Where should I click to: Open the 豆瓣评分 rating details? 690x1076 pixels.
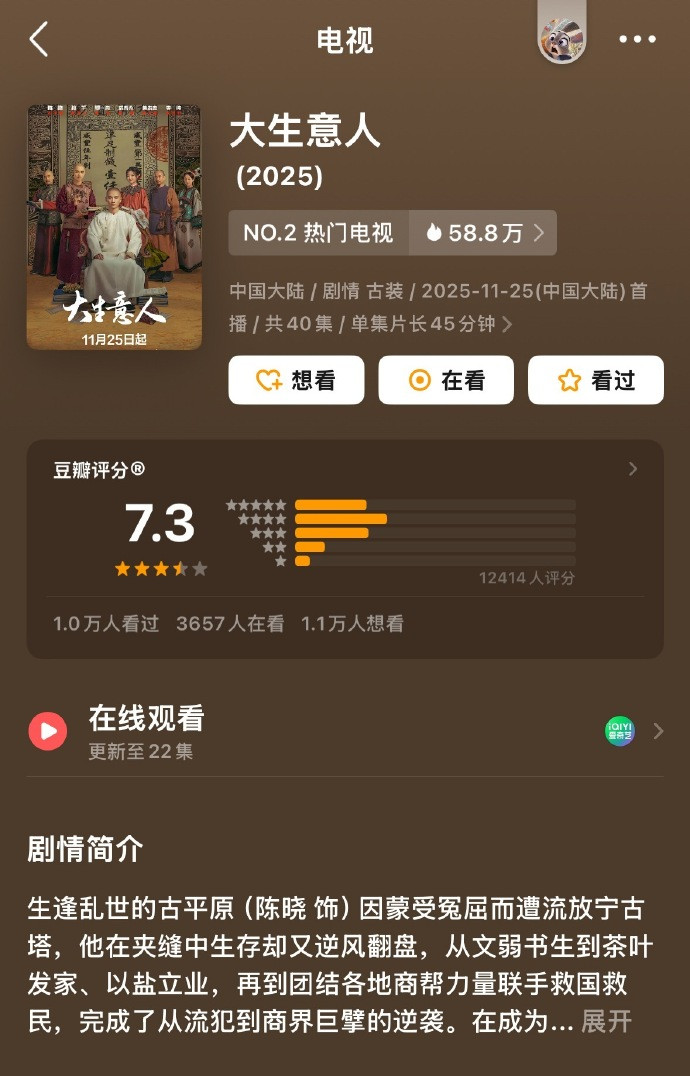(x=345, y=469)
